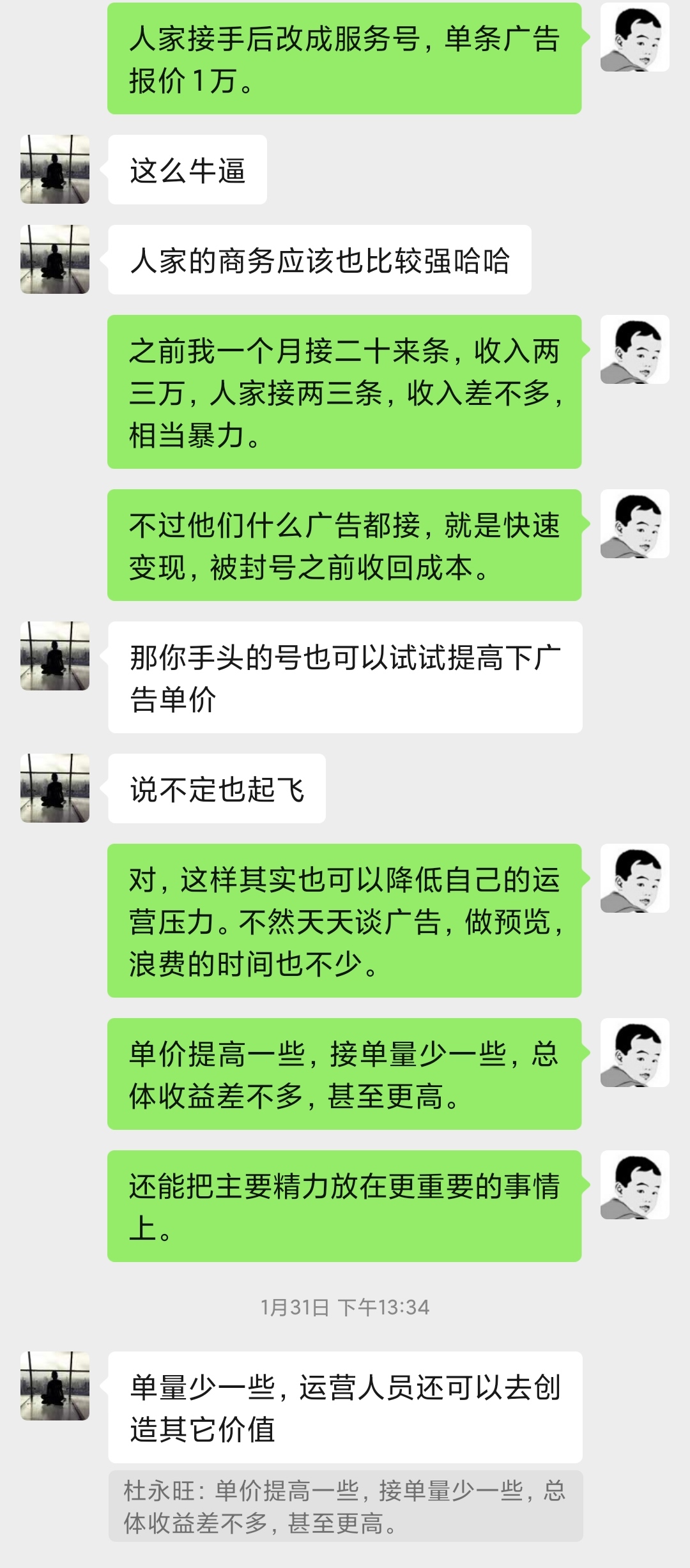Open avatar next to "说不定也起飞" message
Image resolution: width=690 pixels, height=1568 pixels.
click(55, 788)
